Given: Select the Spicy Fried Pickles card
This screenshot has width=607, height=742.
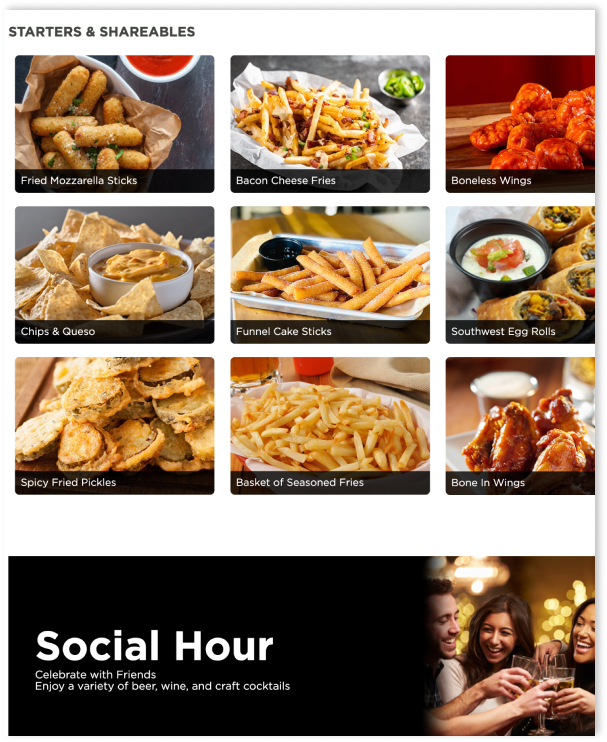Looking at the screenshot, I should [114, 425].
